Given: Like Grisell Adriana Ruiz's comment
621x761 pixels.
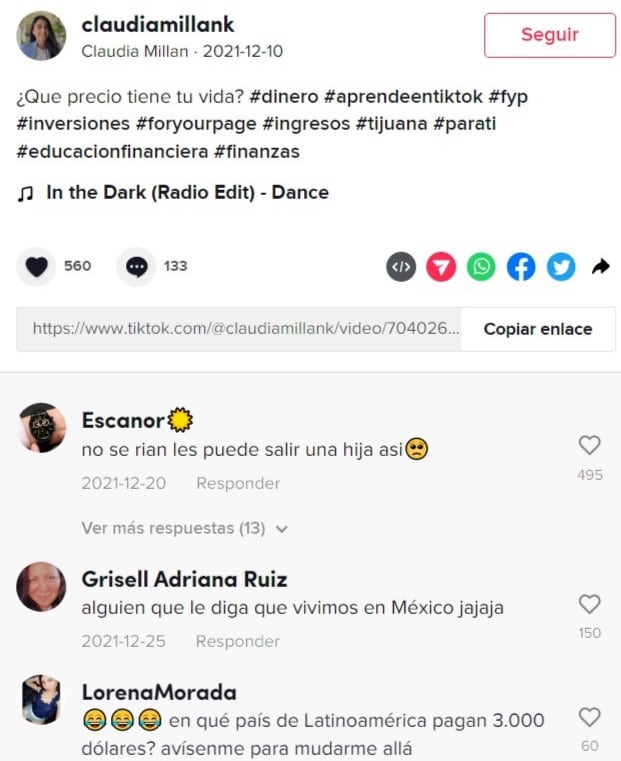Looking at the screenshot, I should point(590,604).
